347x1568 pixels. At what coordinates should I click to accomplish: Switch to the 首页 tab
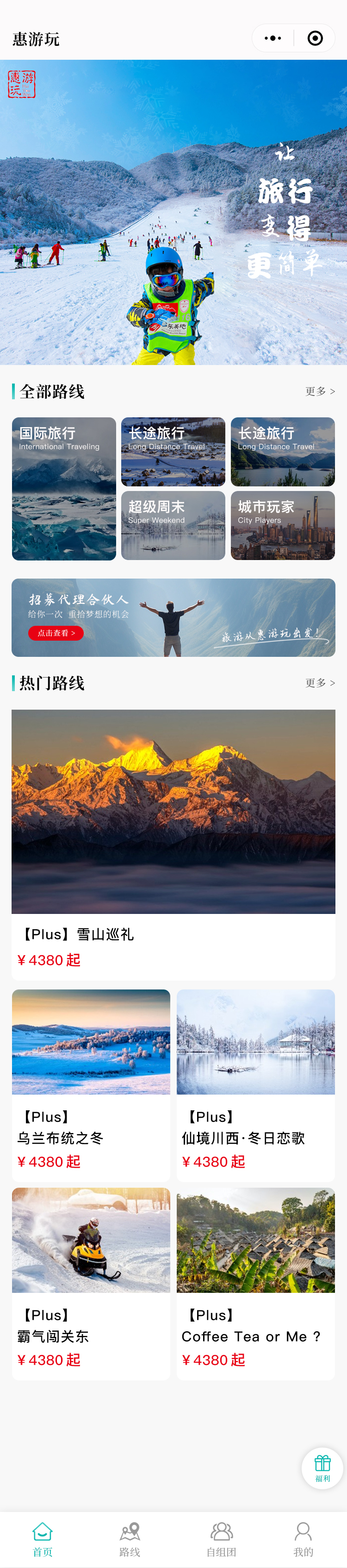(43, 1538)
